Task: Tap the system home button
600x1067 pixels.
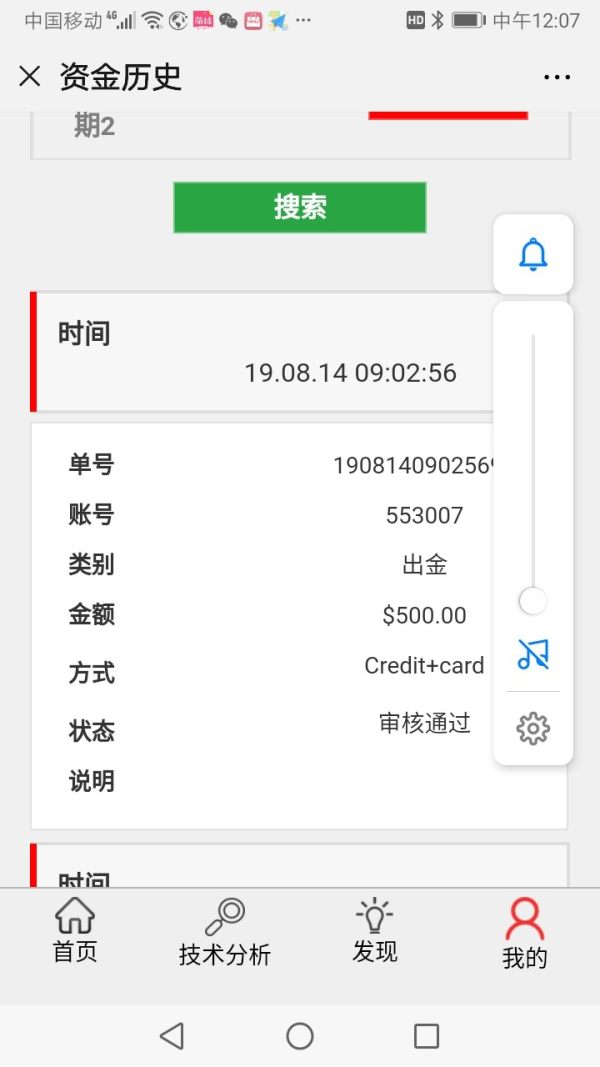Action: 300,1036
